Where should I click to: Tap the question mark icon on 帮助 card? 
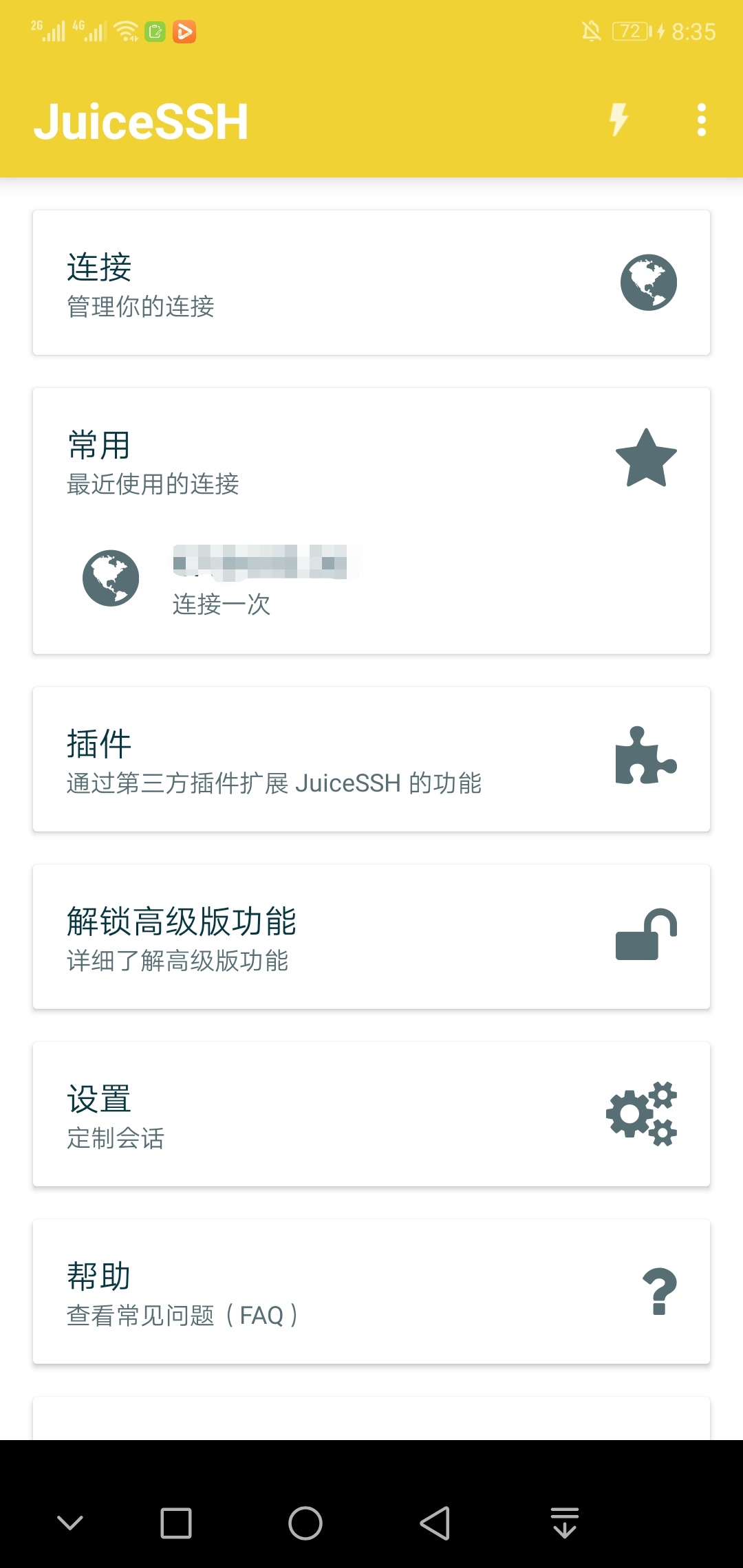658,1292
